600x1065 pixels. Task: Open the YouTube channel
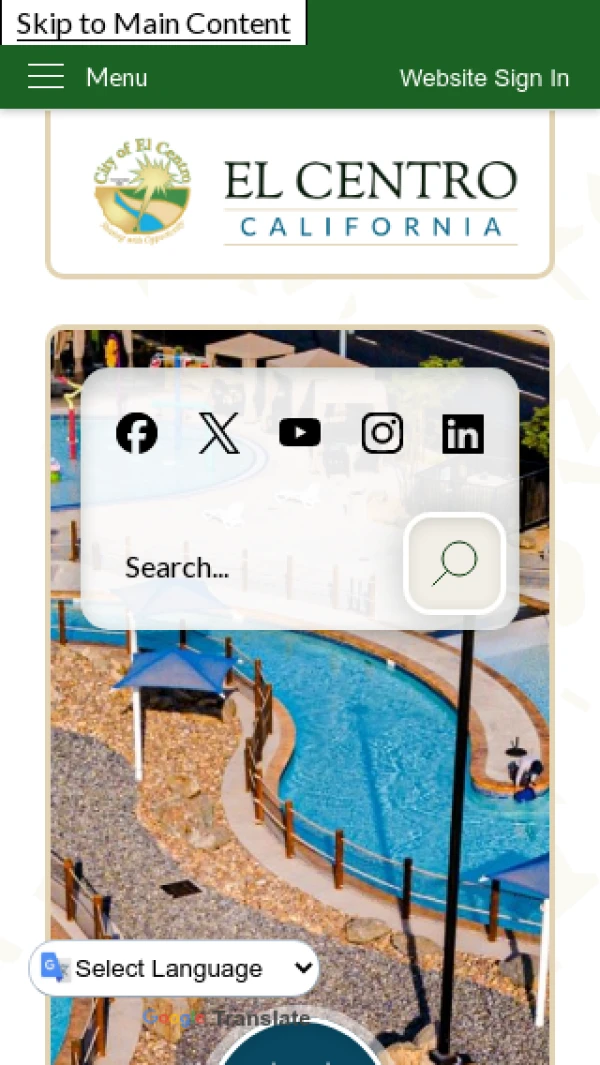300,433
